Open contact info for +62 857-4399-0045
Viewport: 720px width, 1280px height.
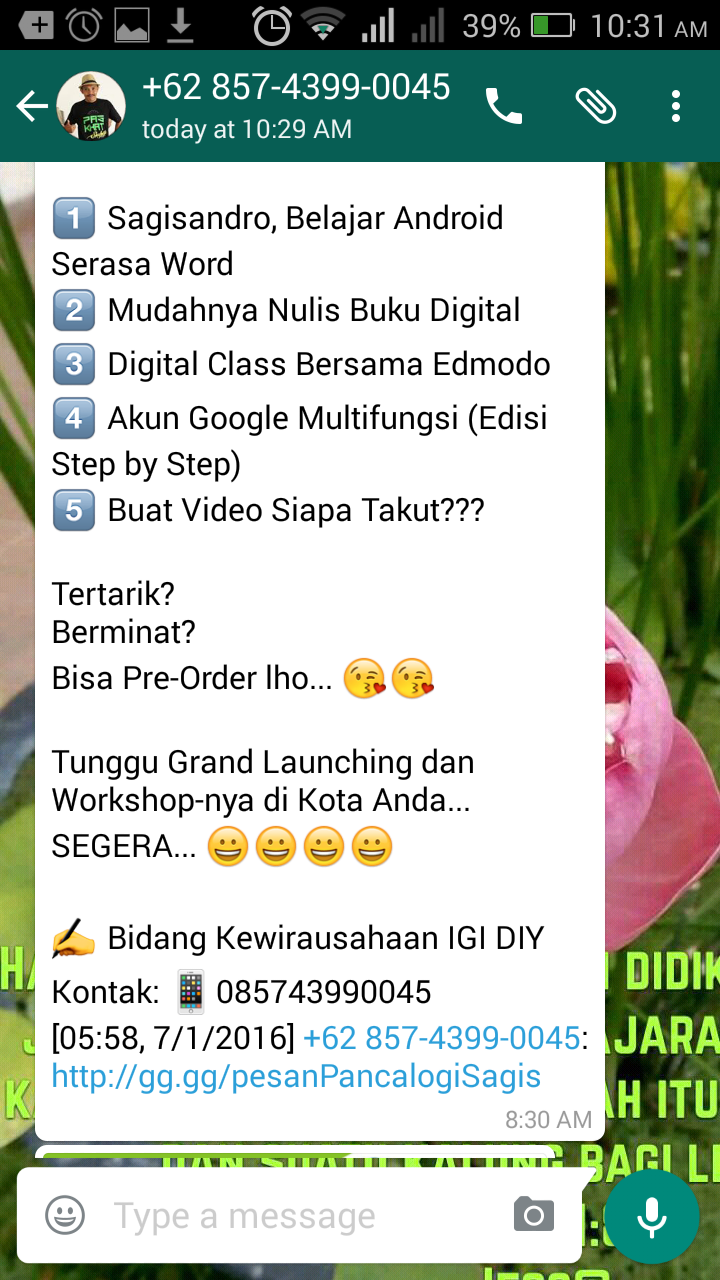295,105
